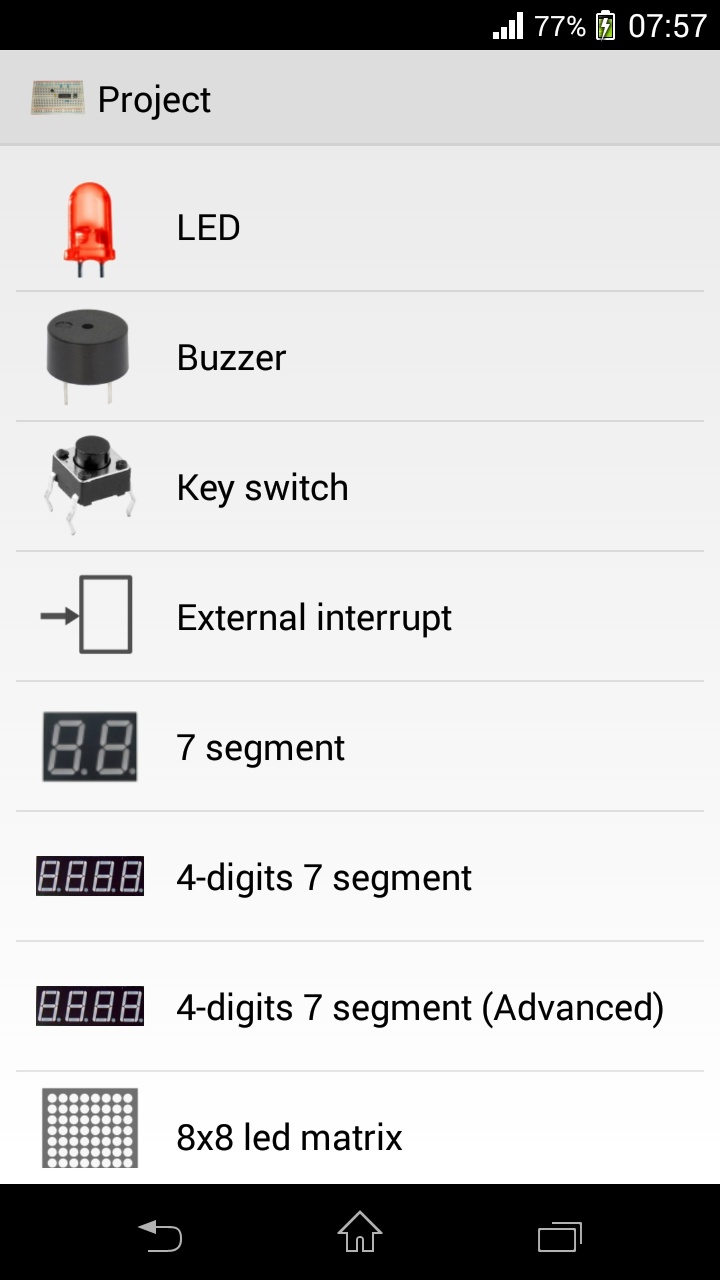Viewport: 720px width, 1280px height.
Task: Tap the system home button
Action: point(360,1233)
